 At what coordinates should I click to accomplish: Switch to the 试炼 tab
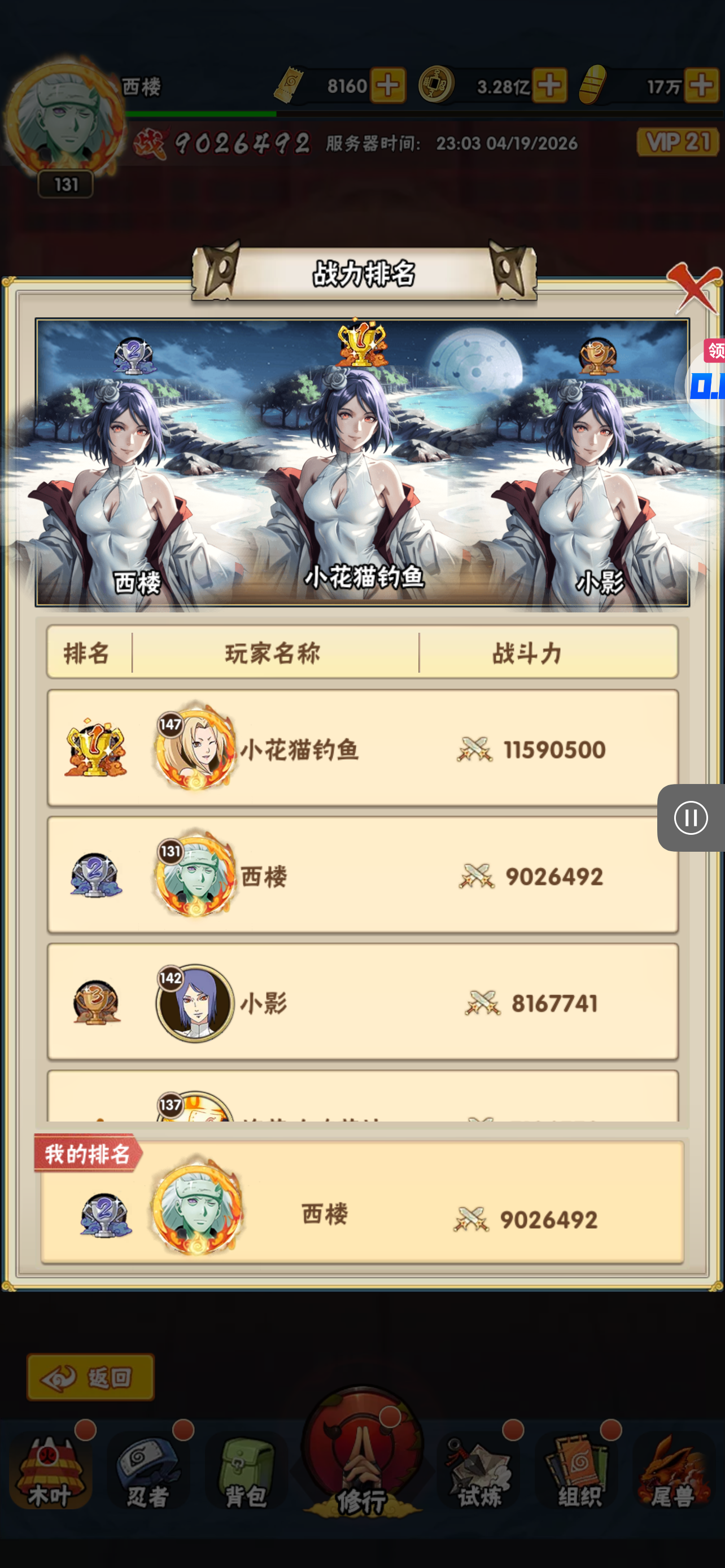tap(478, 1472)
